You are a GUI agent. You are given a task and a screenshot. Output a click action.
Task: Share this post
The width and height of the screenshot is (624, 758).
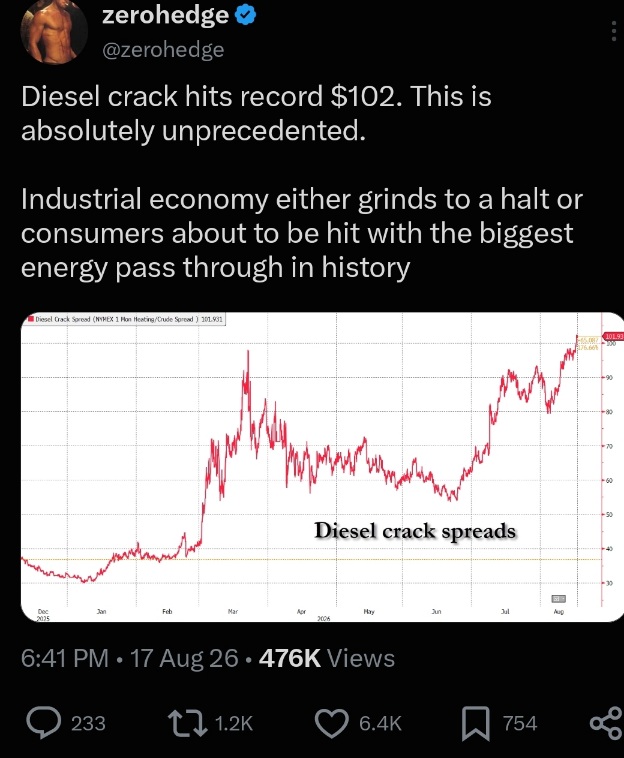coord(606,724)
